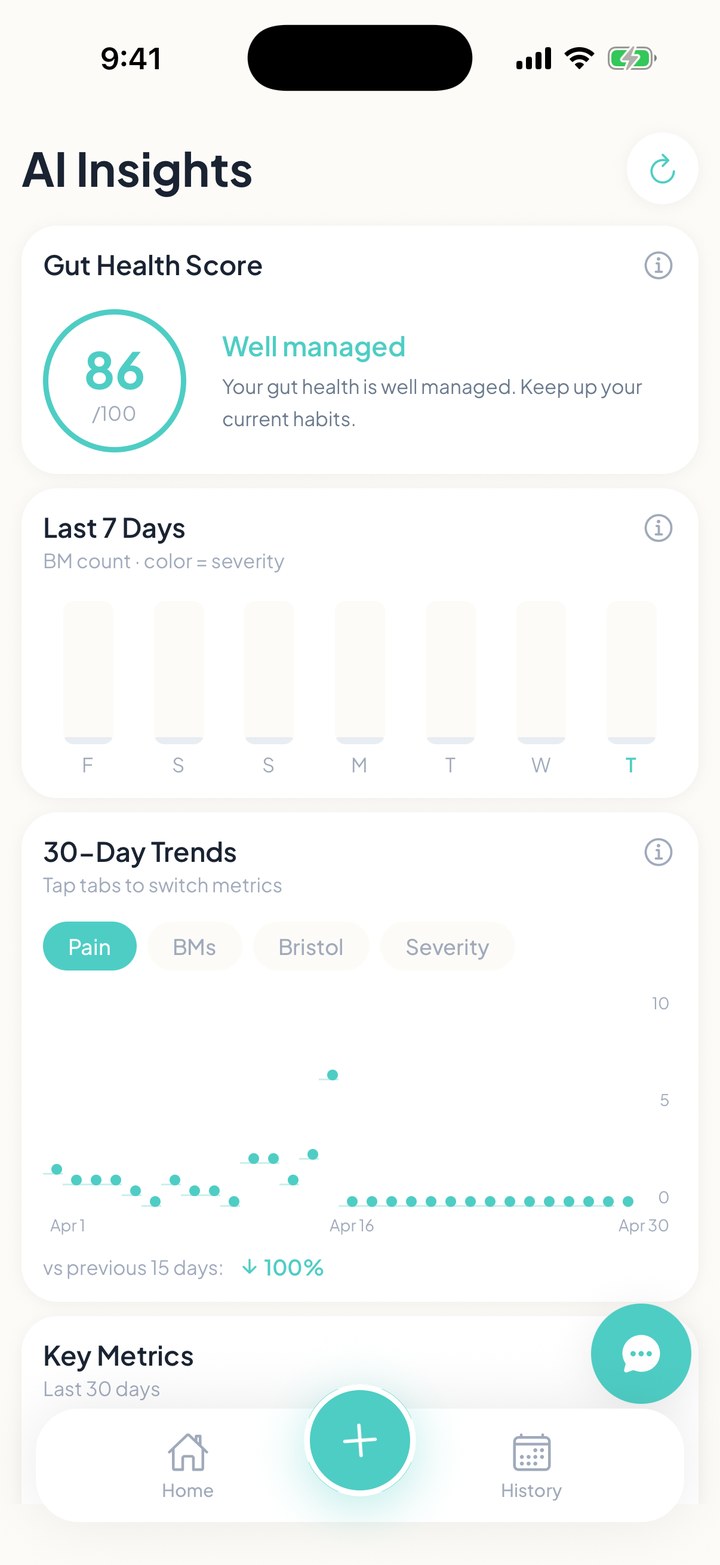Open the chat bubble assistant button

[640, 1353]
